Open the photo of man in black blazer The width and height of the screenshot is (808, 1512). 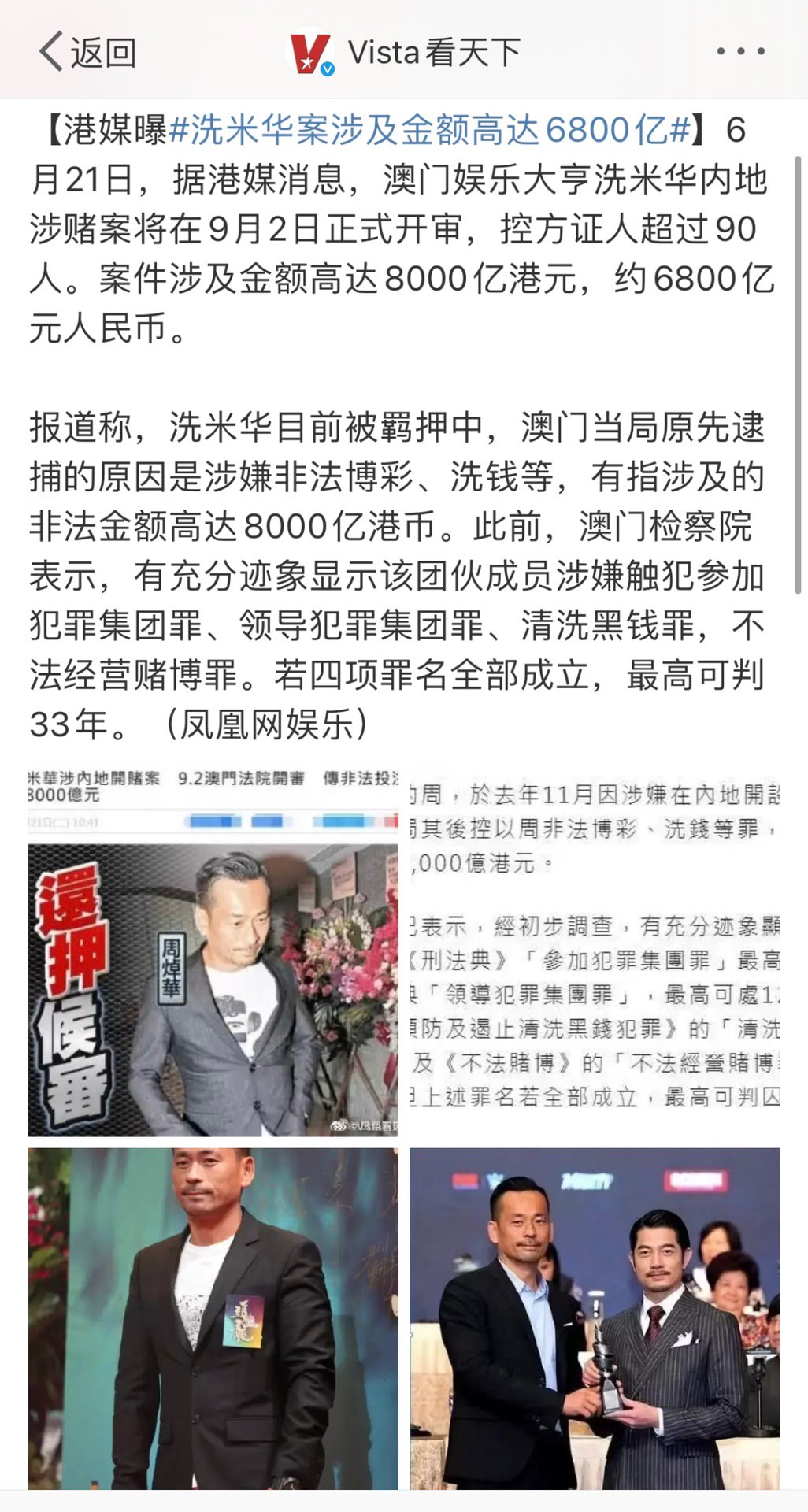click(213, 1317)
